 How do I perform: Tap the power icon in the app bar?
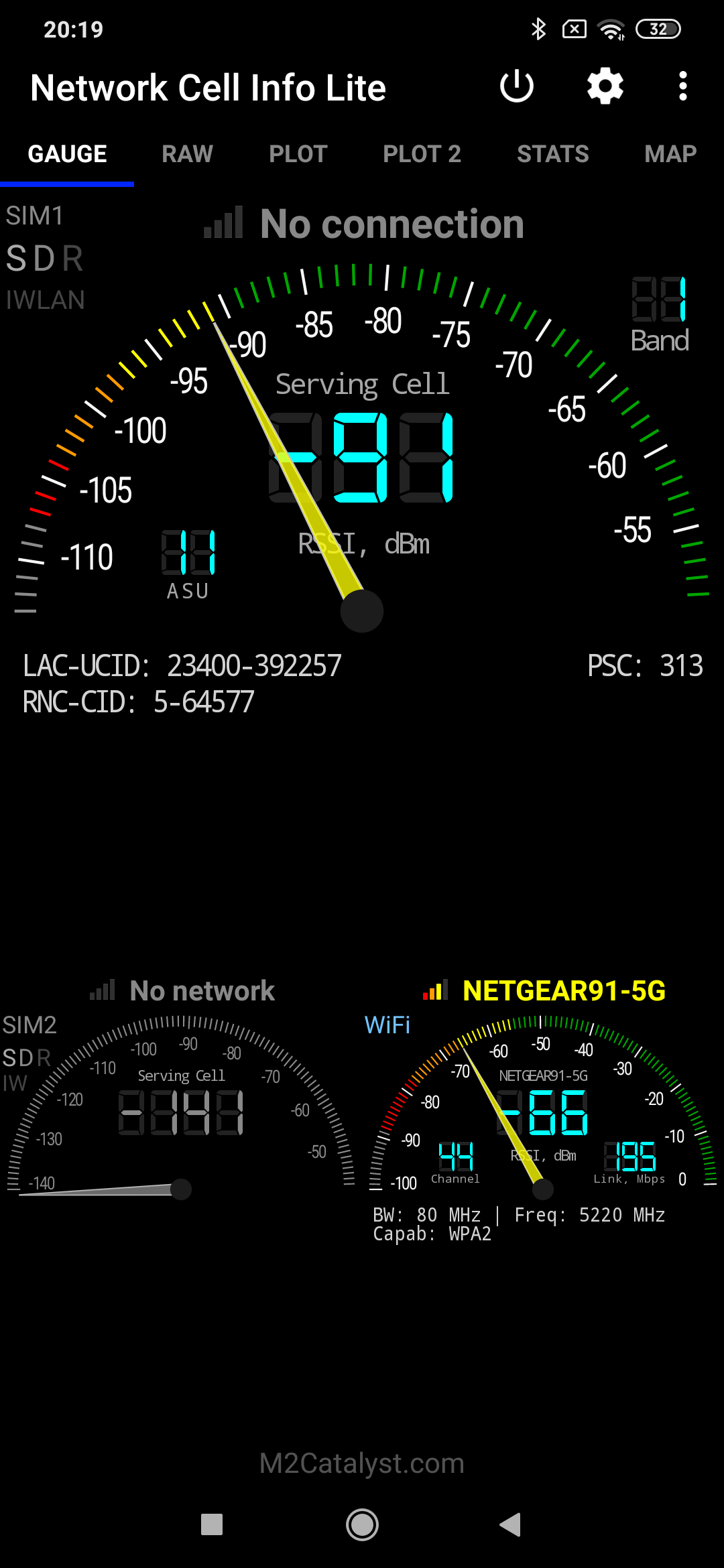[517, 86]
